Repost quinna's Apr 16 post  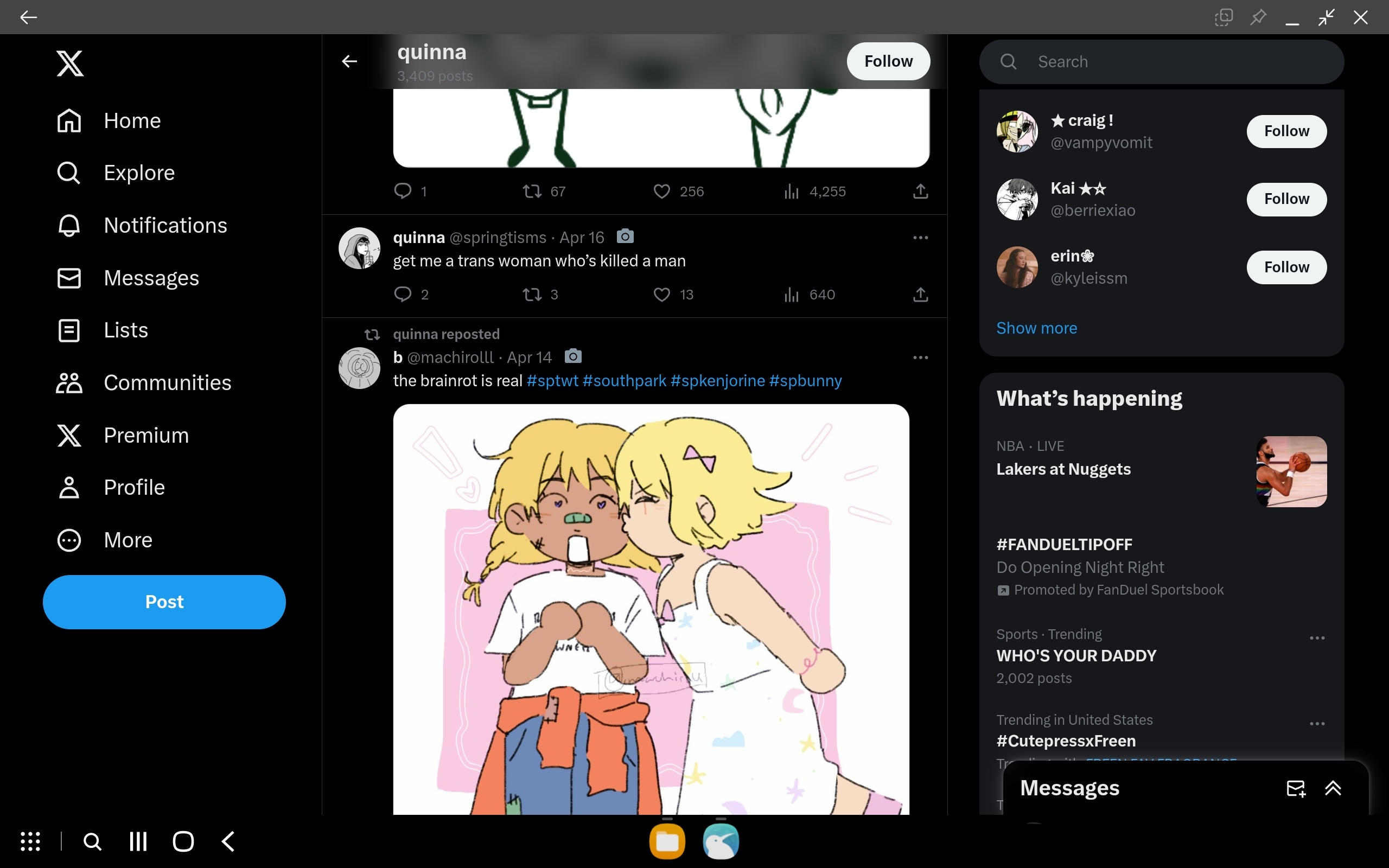[x=532, y=295]
